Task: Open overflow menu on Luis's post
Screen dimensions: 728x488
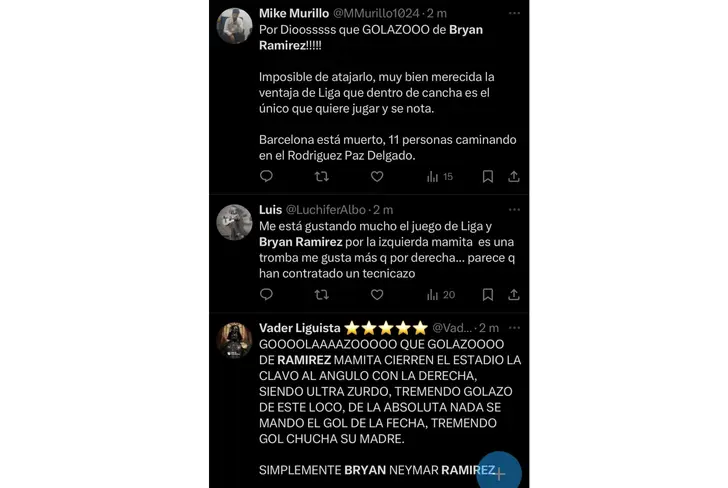Action: coord(514,209)
